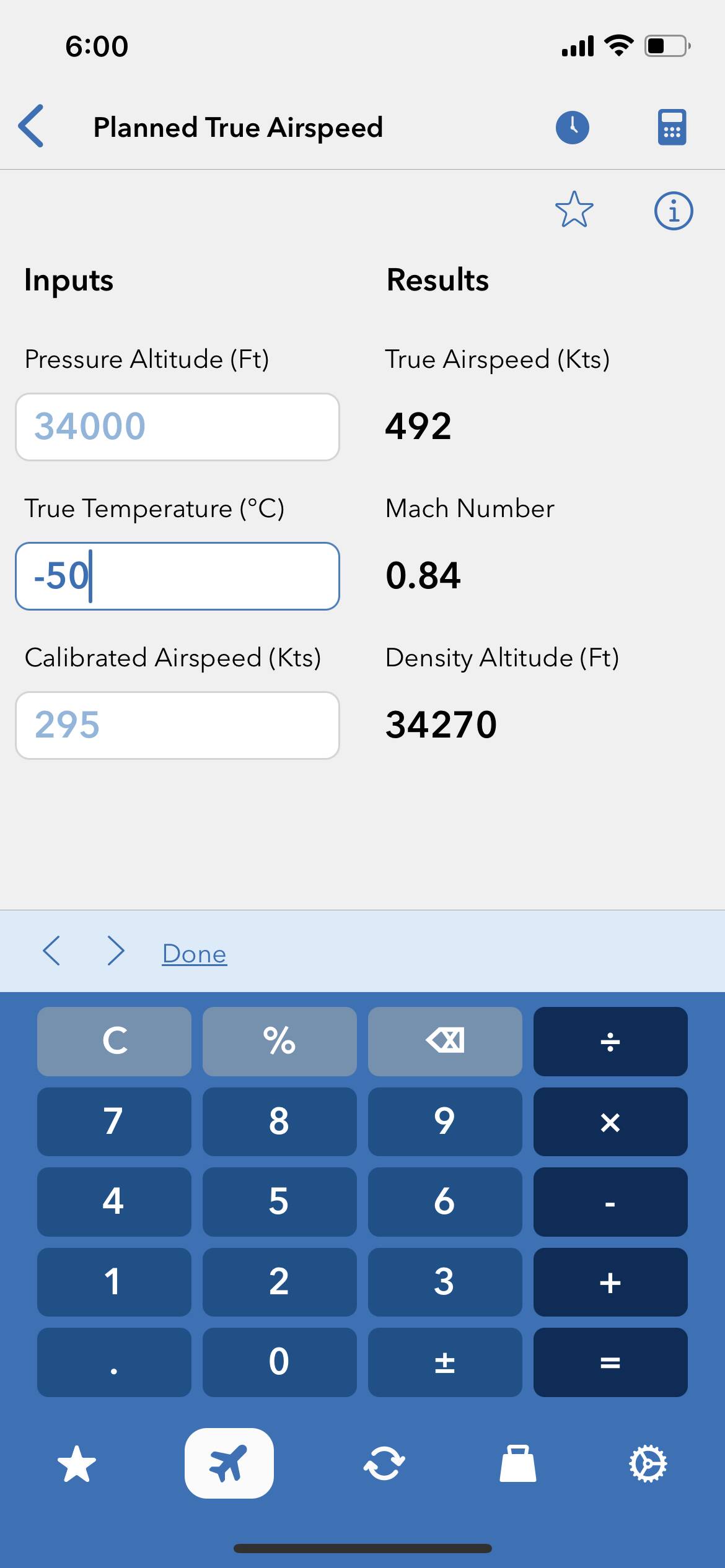Viewport: 725px width, 1568px height.
Task: Open the settings gear tab
Action: click(x=648, y=1464)
